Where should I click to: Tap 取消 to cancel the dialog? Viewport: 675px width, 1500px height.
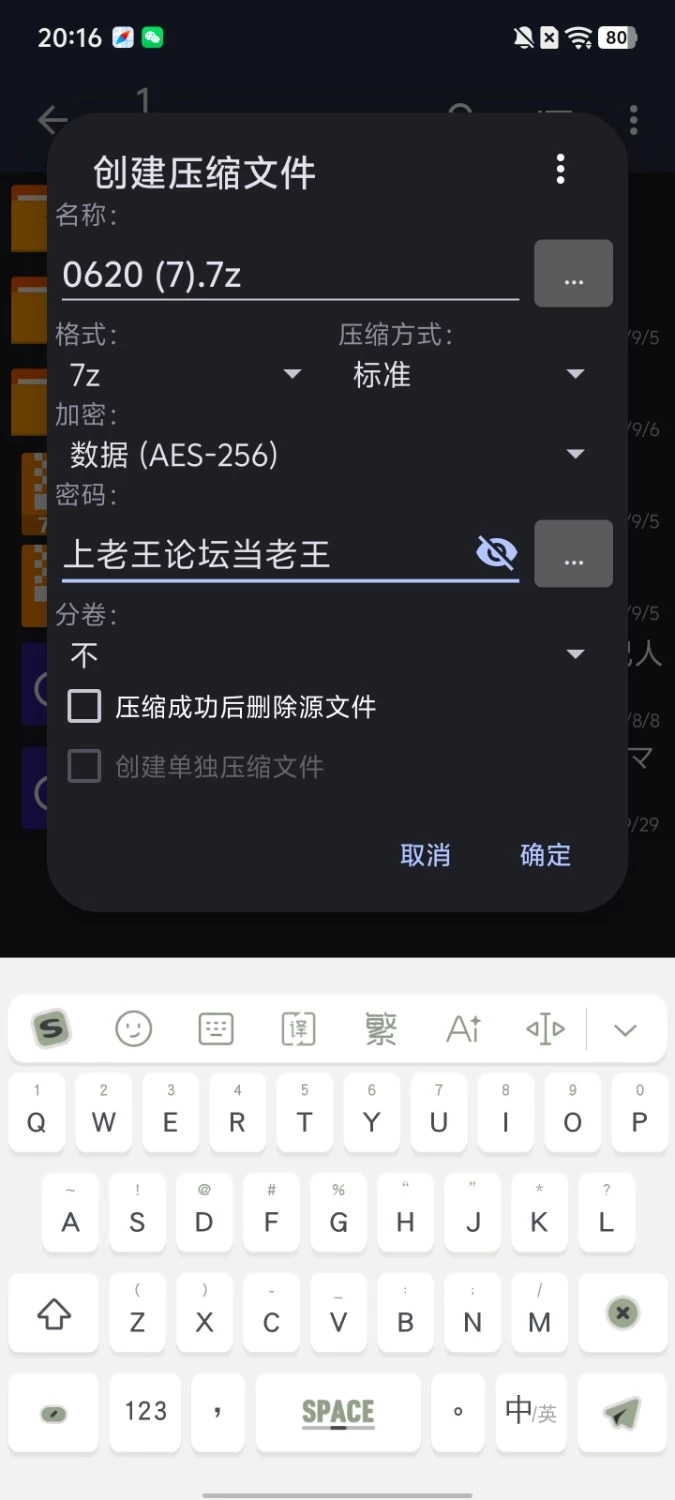point(425,855)
